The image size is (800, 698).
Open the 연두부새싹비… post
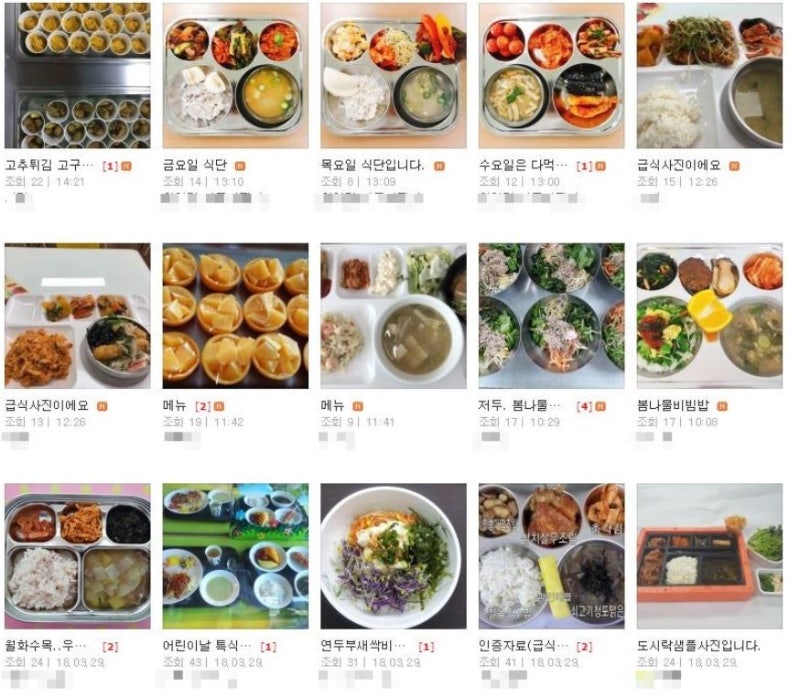click(x=363, y=646)
